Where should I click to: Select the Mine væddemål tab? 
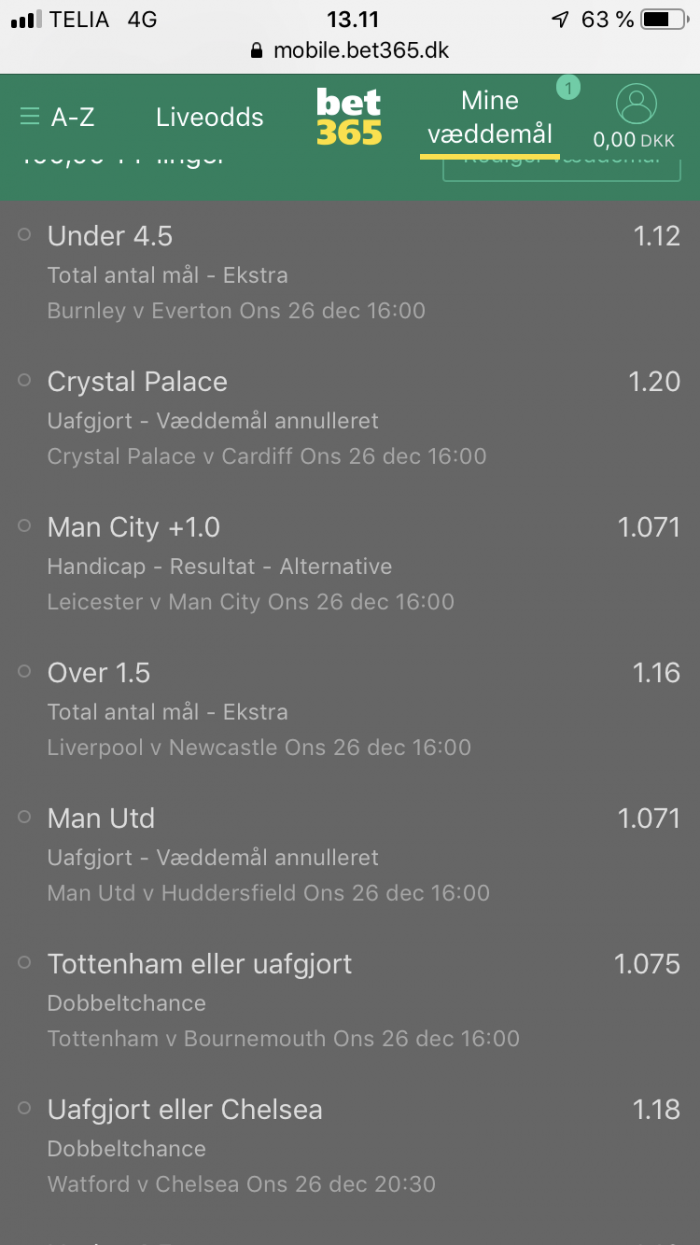[490, 118]
